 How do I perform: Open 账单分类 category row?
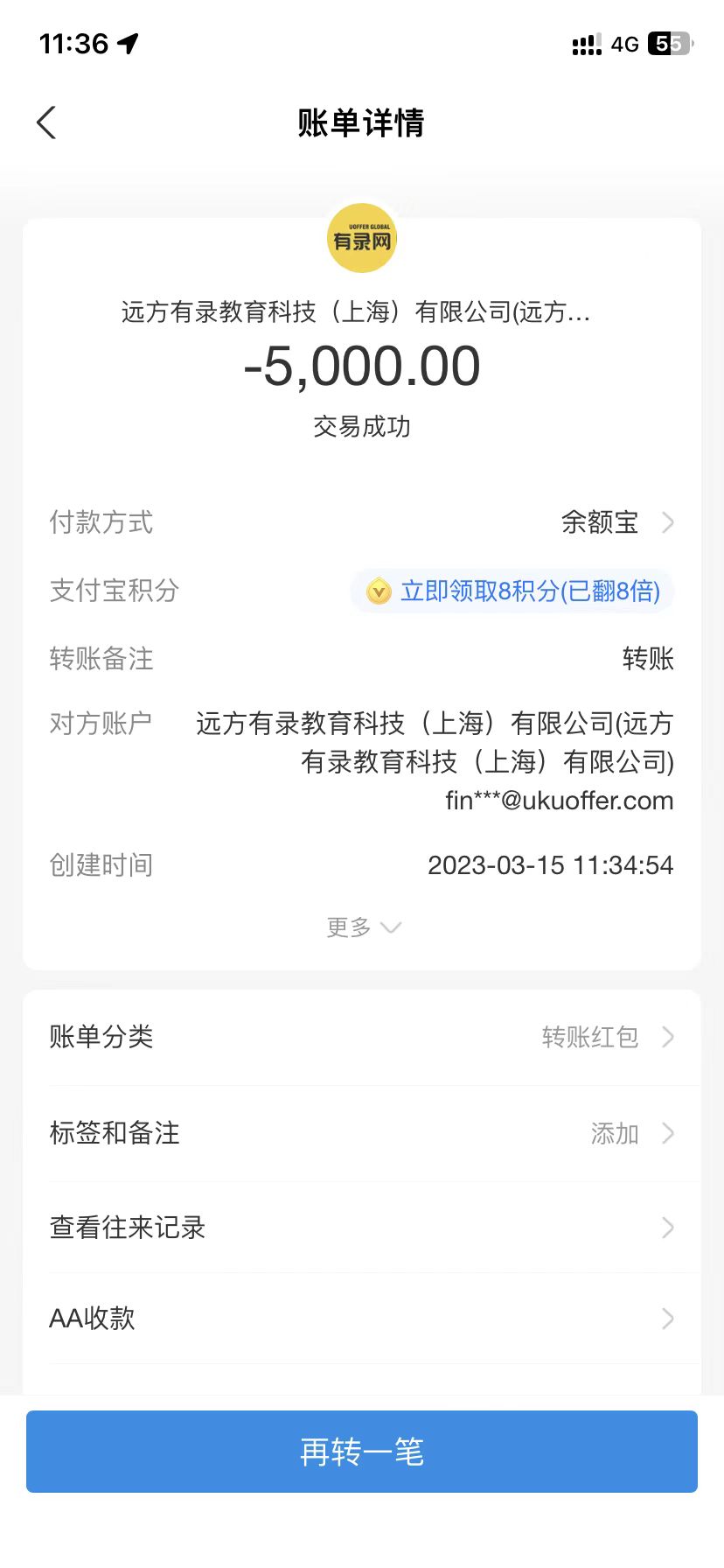(x=362, y=1038)
